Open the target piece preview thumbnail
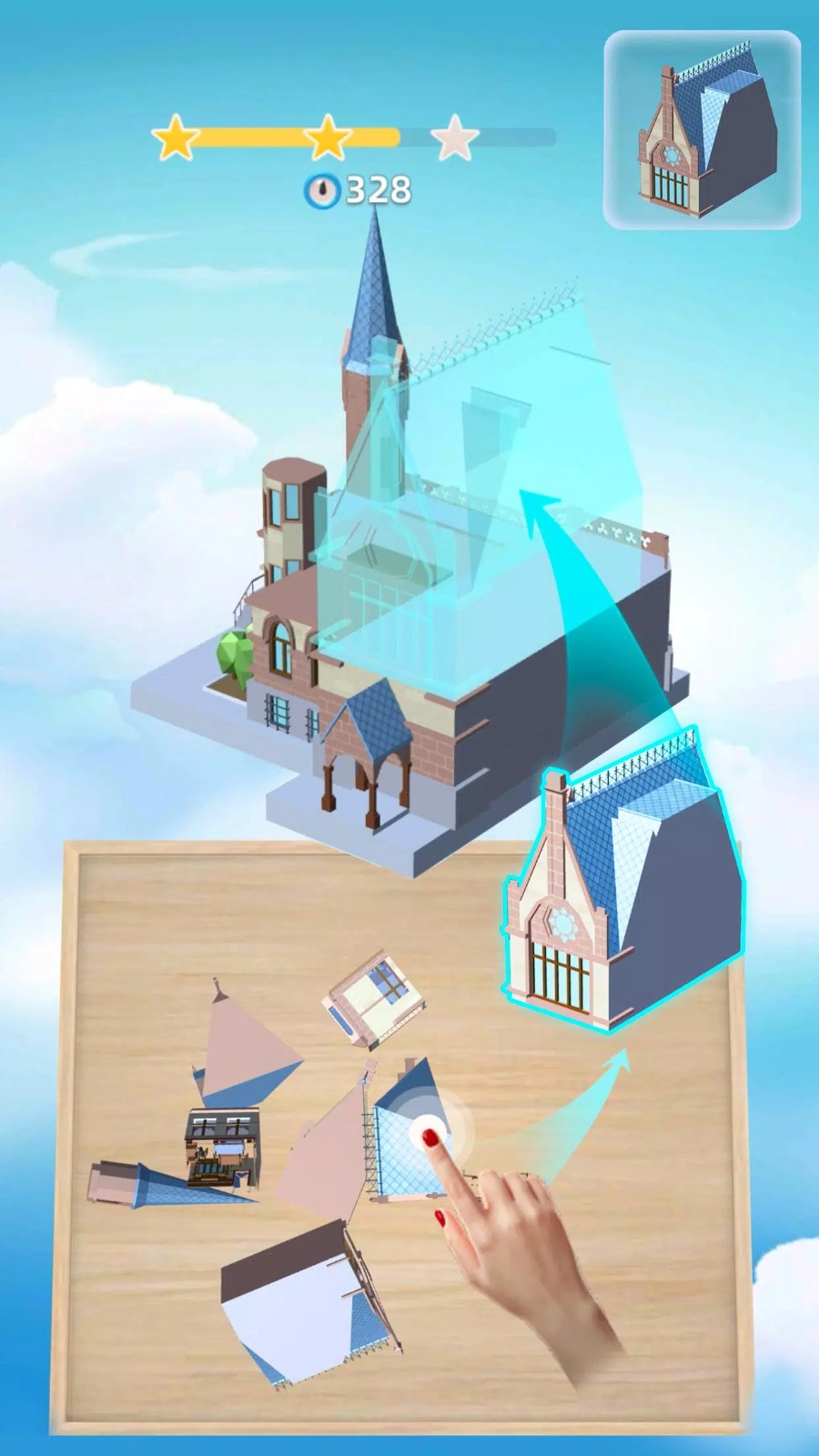The height and width of the screenshot is (1456, 819). (x=702, y=129)
